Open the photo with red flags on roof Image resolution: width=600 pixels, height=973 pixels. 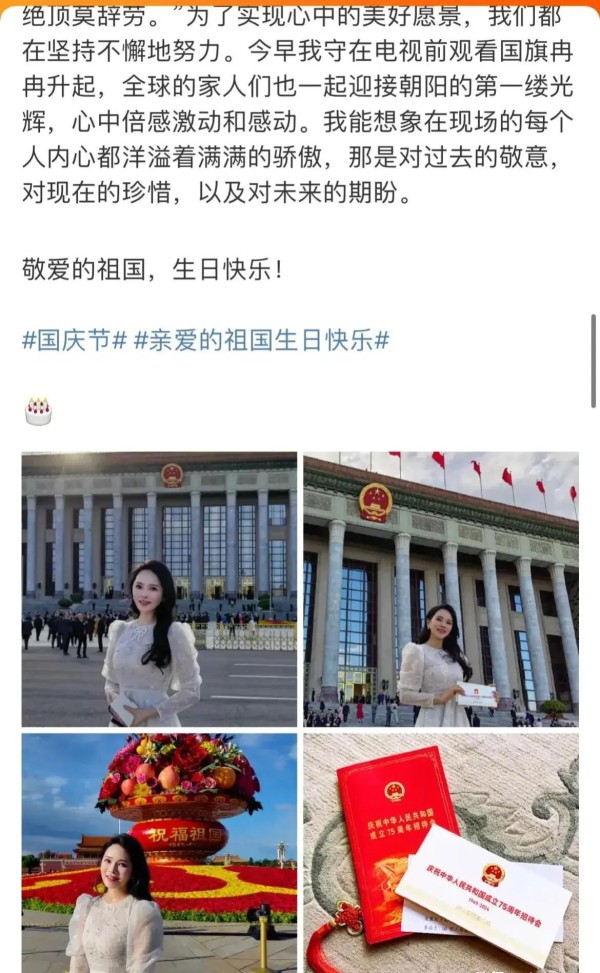(441, 590)
